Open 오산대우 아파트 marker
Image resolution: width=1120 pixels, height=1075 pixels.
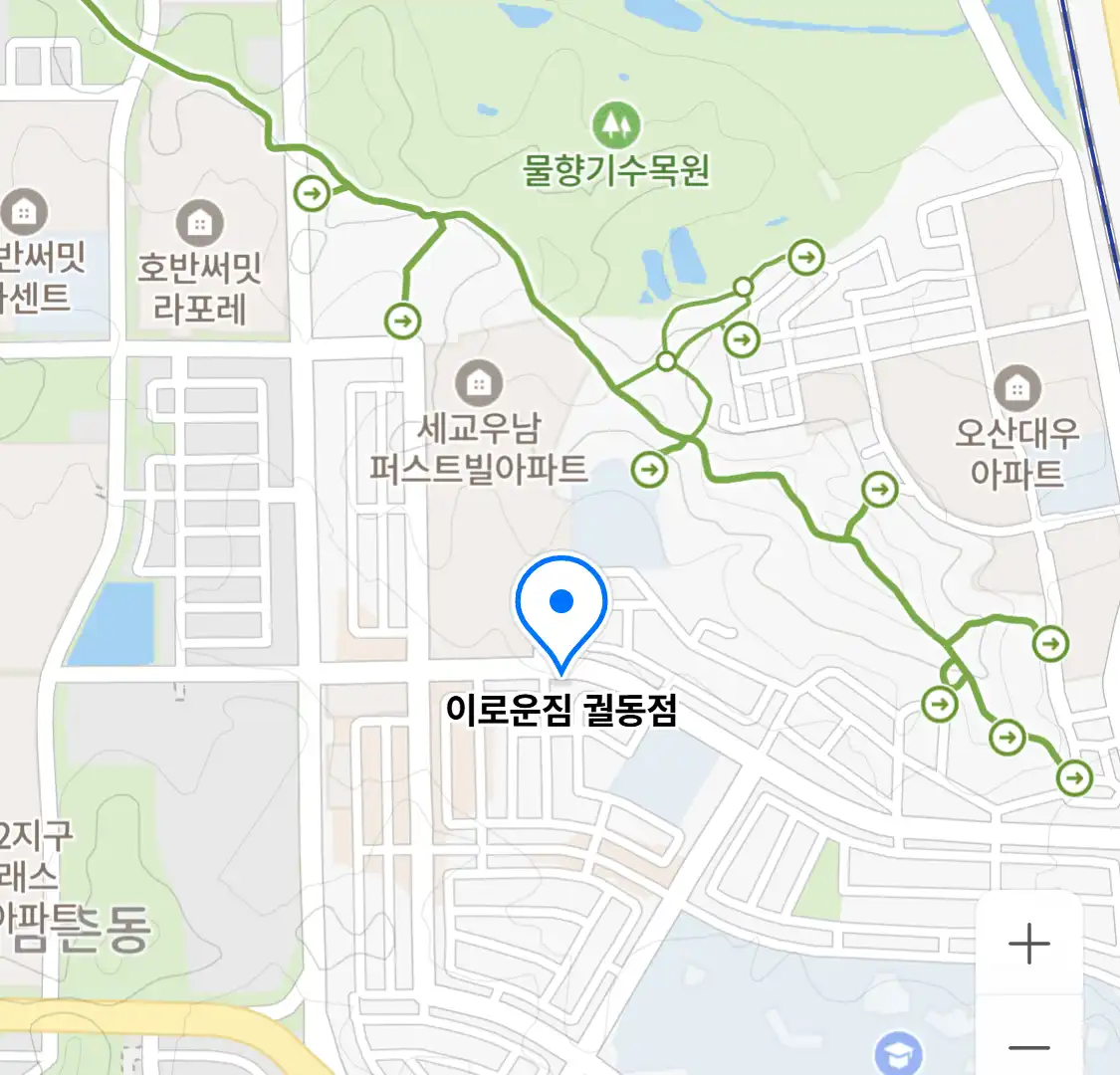(x=1016, y=388)
